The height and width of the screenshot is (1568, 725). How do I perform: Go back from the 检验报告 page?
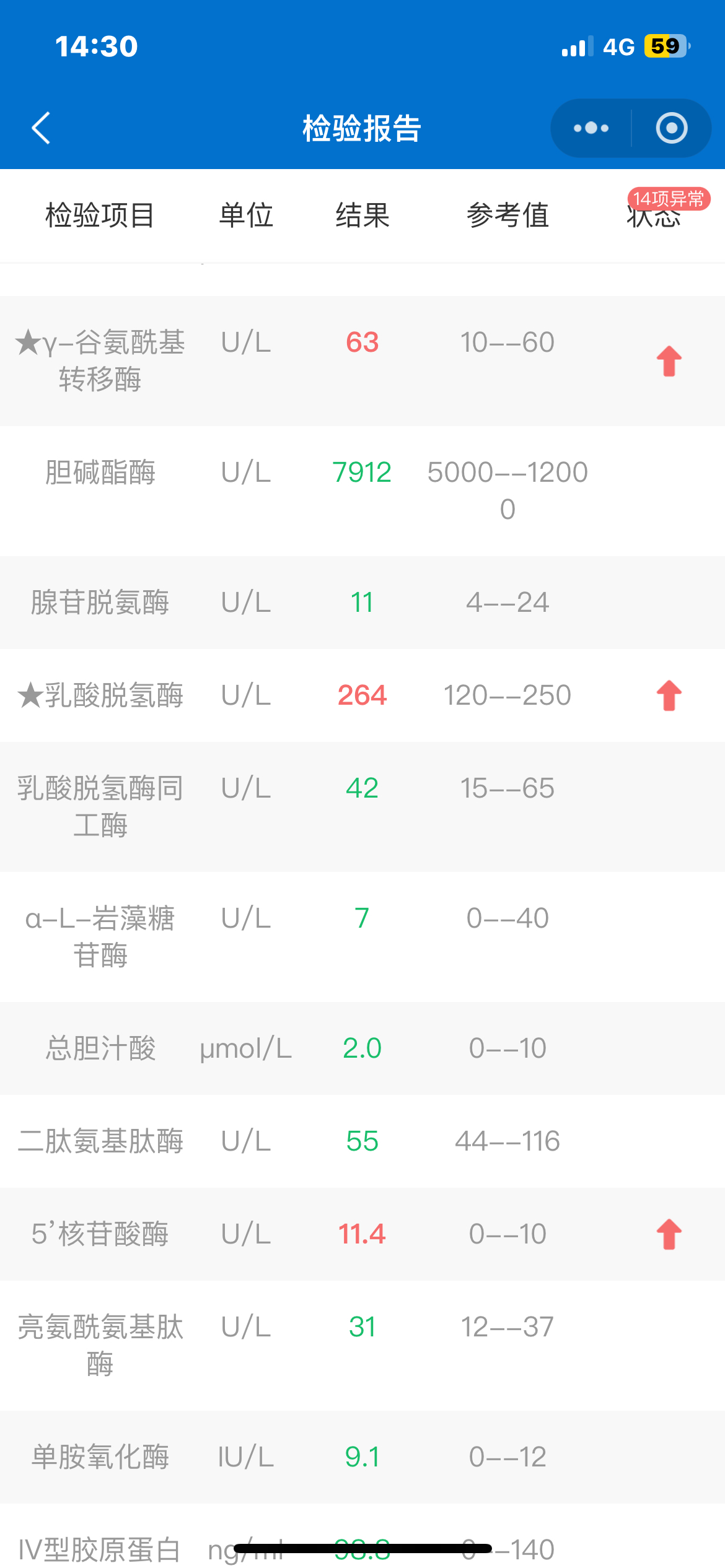pos(41,128)
